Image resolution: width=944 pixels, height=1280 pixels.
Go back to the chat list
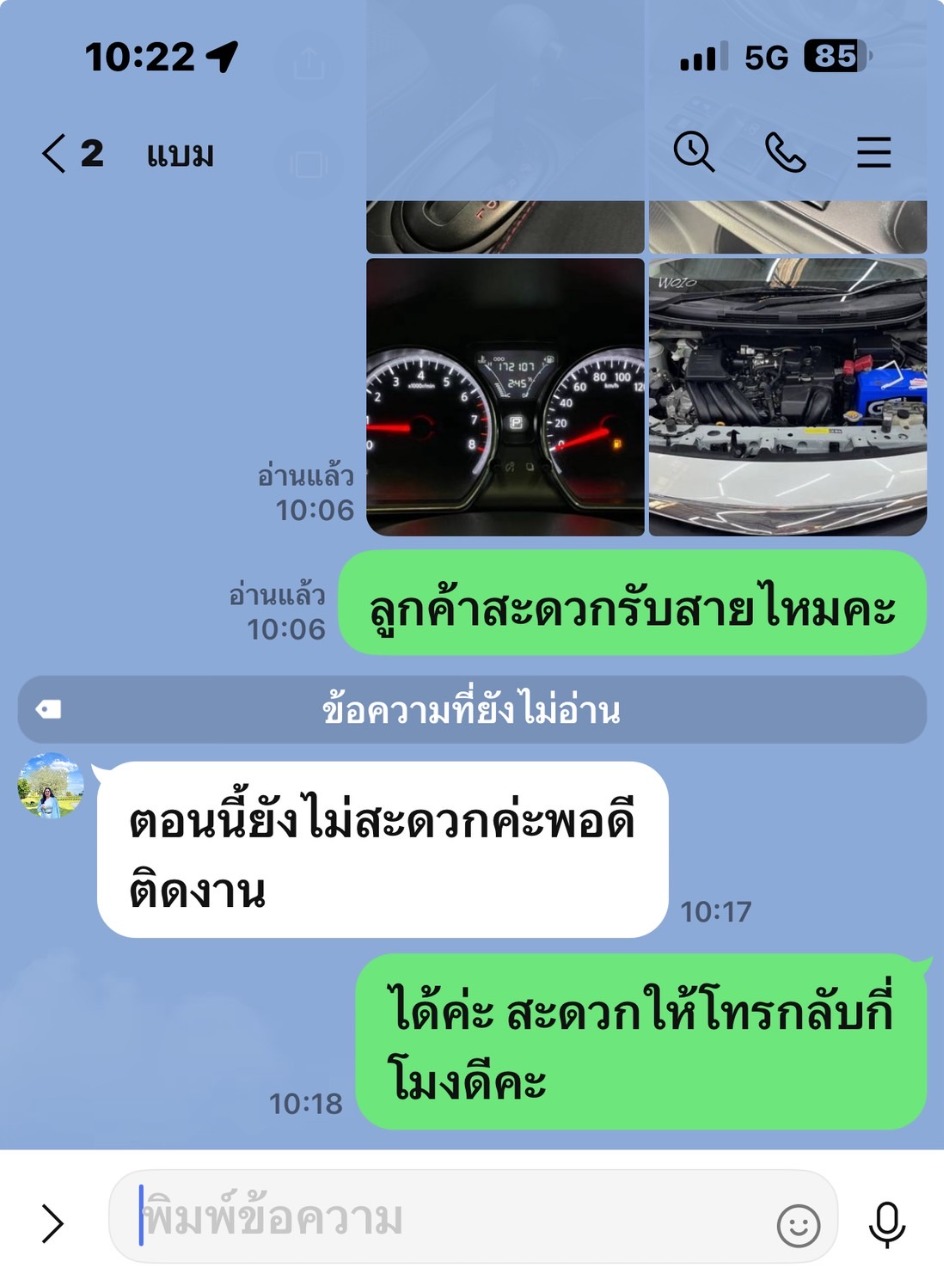(54, 154)
